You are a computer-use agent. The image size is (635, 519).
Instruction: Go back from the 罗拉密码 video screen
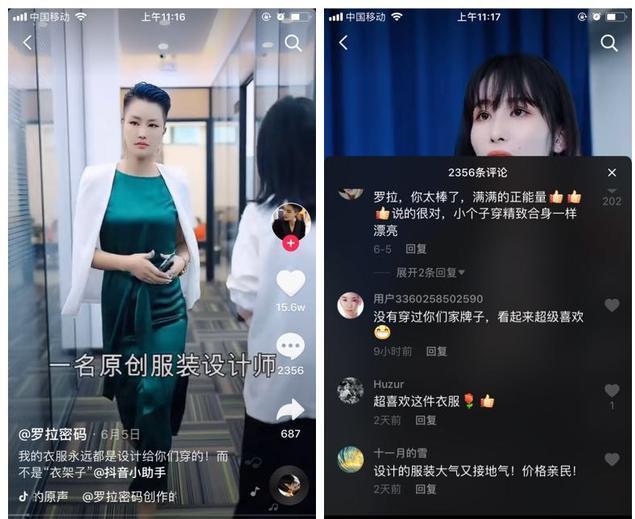(x=27, y=42)
